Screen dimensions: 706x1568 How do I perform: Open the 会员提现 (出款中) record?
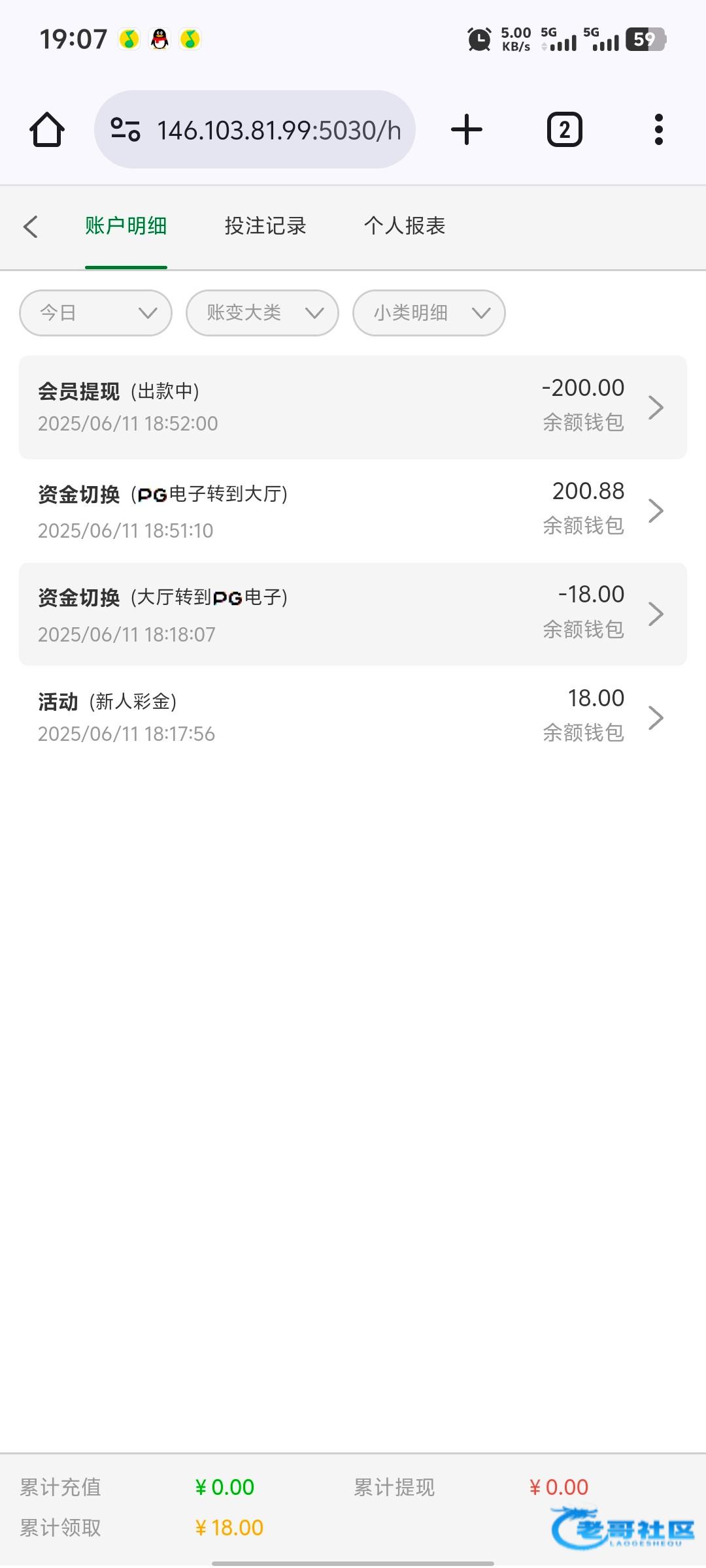point(353,407)
